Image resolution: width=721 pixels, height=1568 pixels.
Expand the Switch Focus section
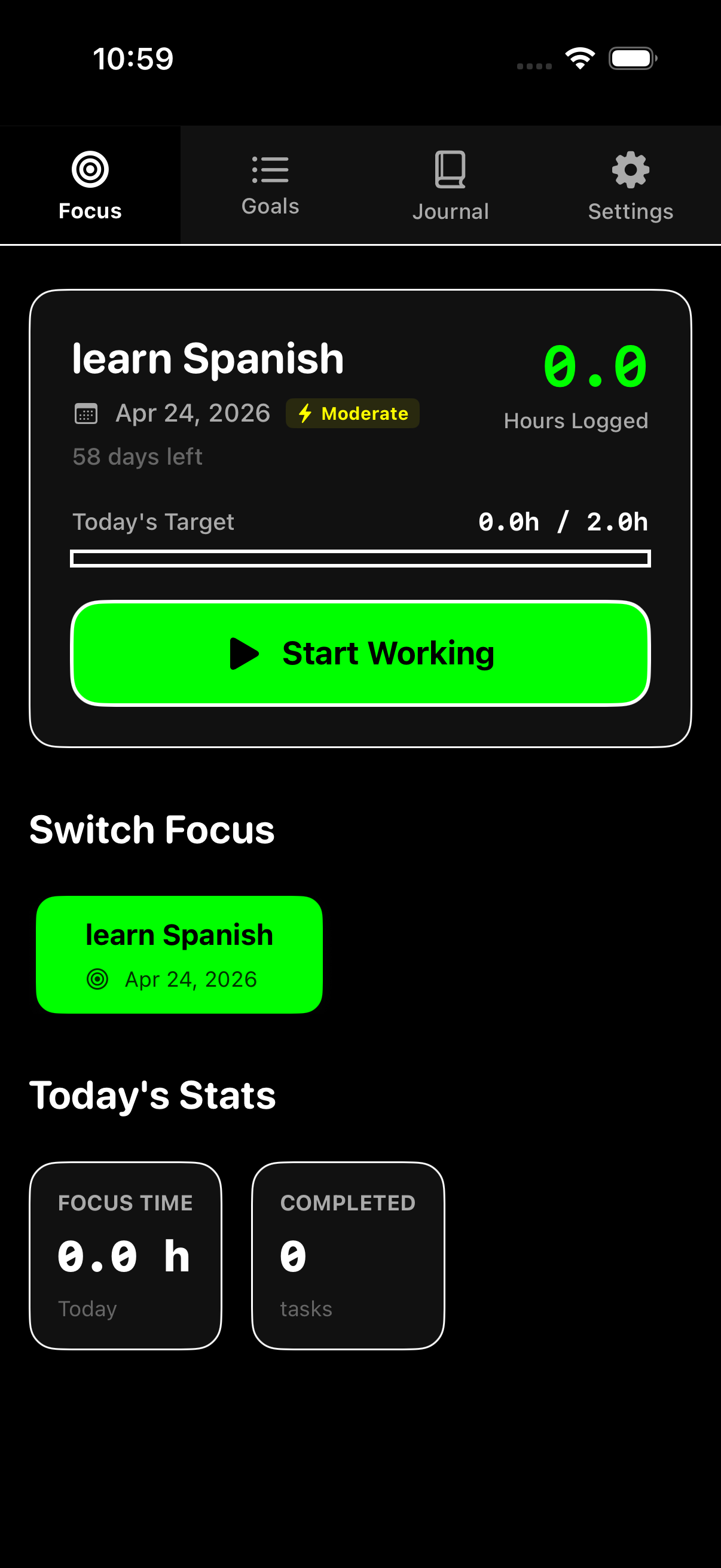[x=152, y=829]
